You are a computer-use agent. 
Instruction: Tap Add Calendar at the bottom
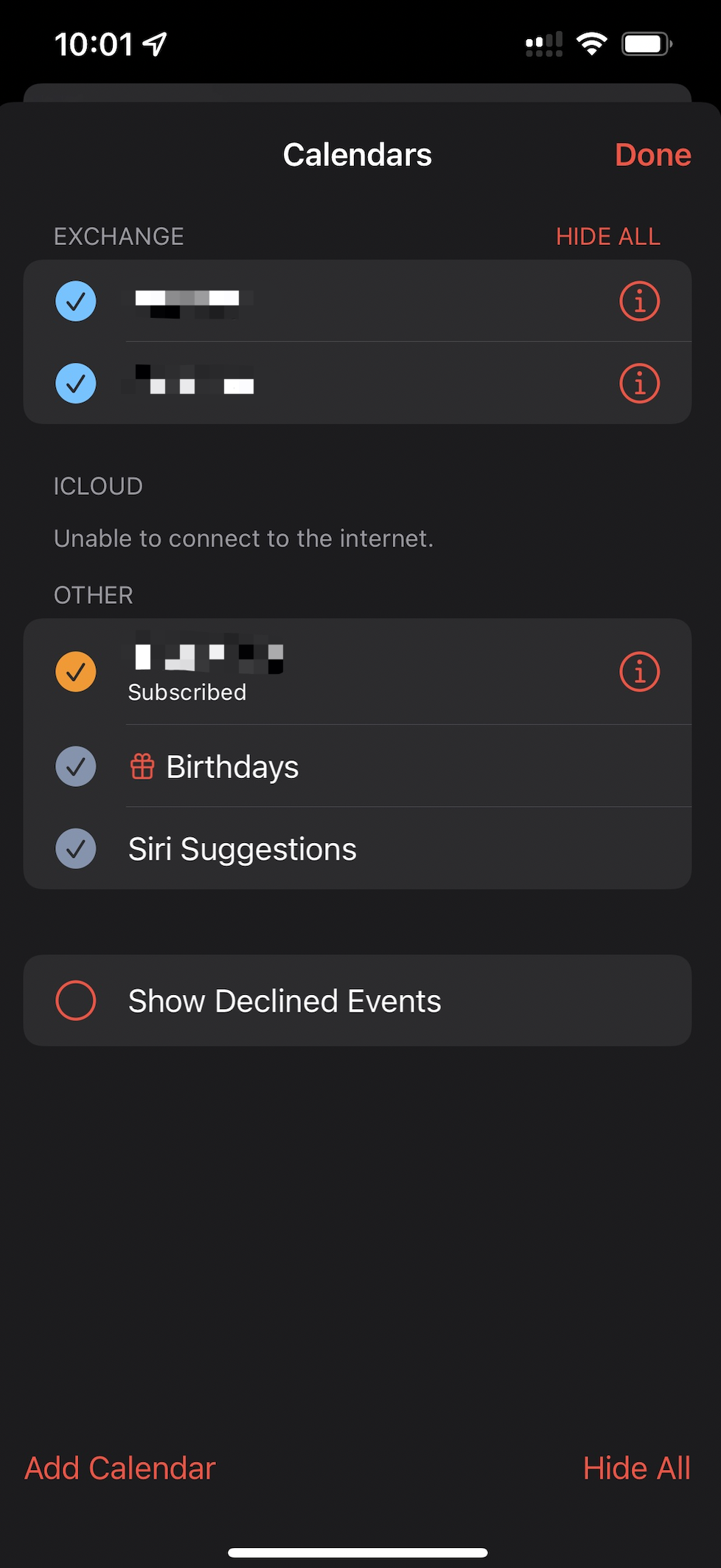pos(120,1468)
